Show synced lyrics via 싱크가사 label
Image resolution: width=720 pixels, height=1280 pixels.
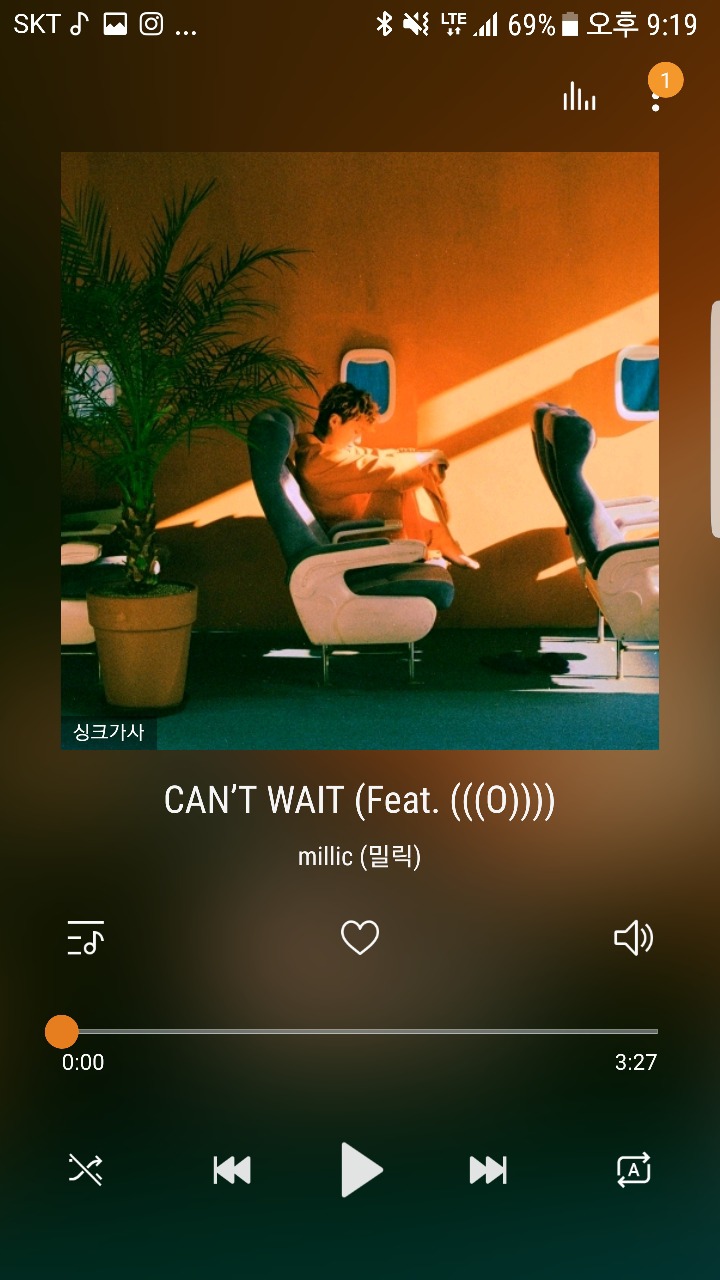tap(109, 732)
